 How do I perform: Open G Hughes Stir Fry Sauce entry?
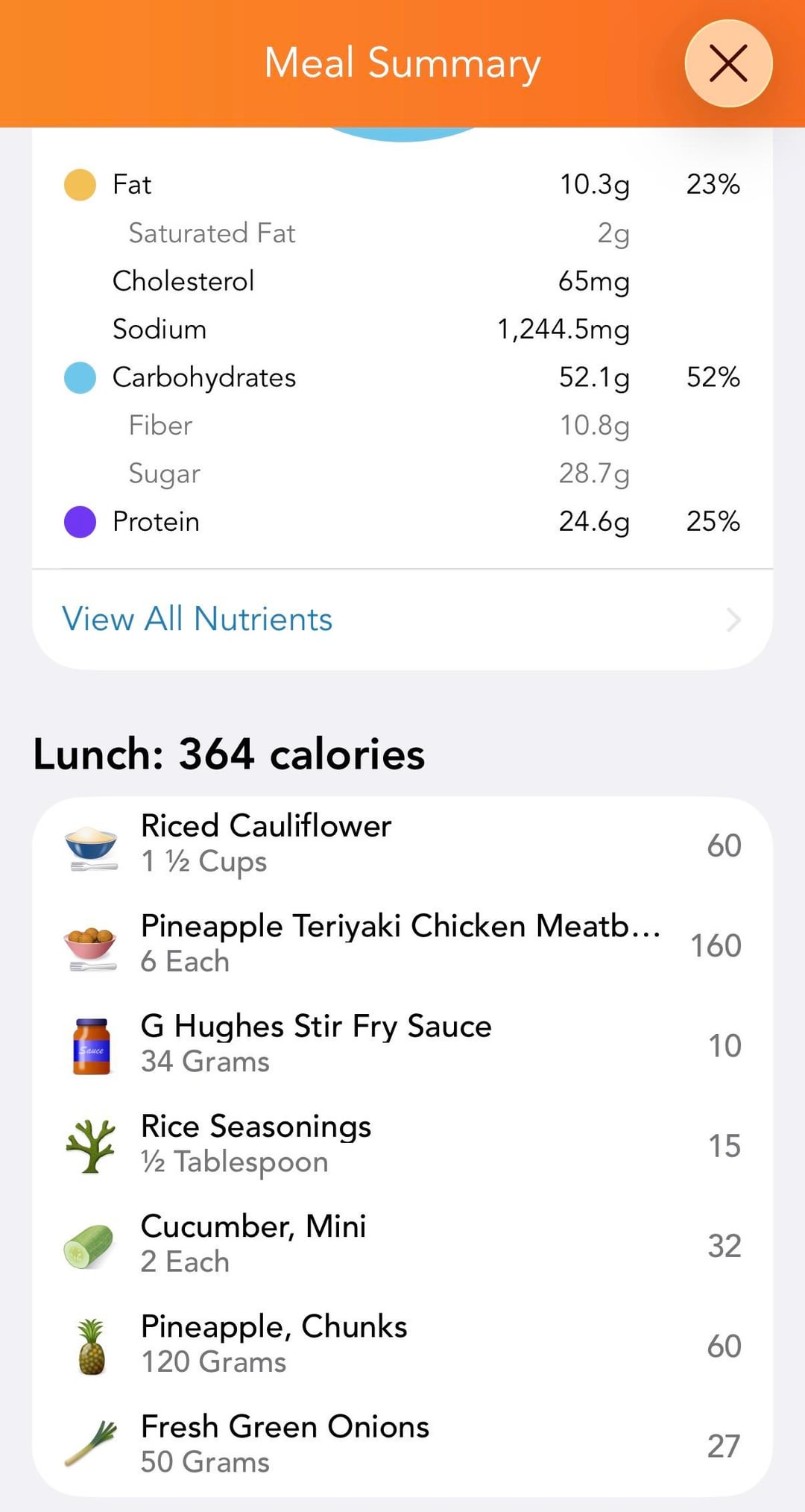[401, 1045]
